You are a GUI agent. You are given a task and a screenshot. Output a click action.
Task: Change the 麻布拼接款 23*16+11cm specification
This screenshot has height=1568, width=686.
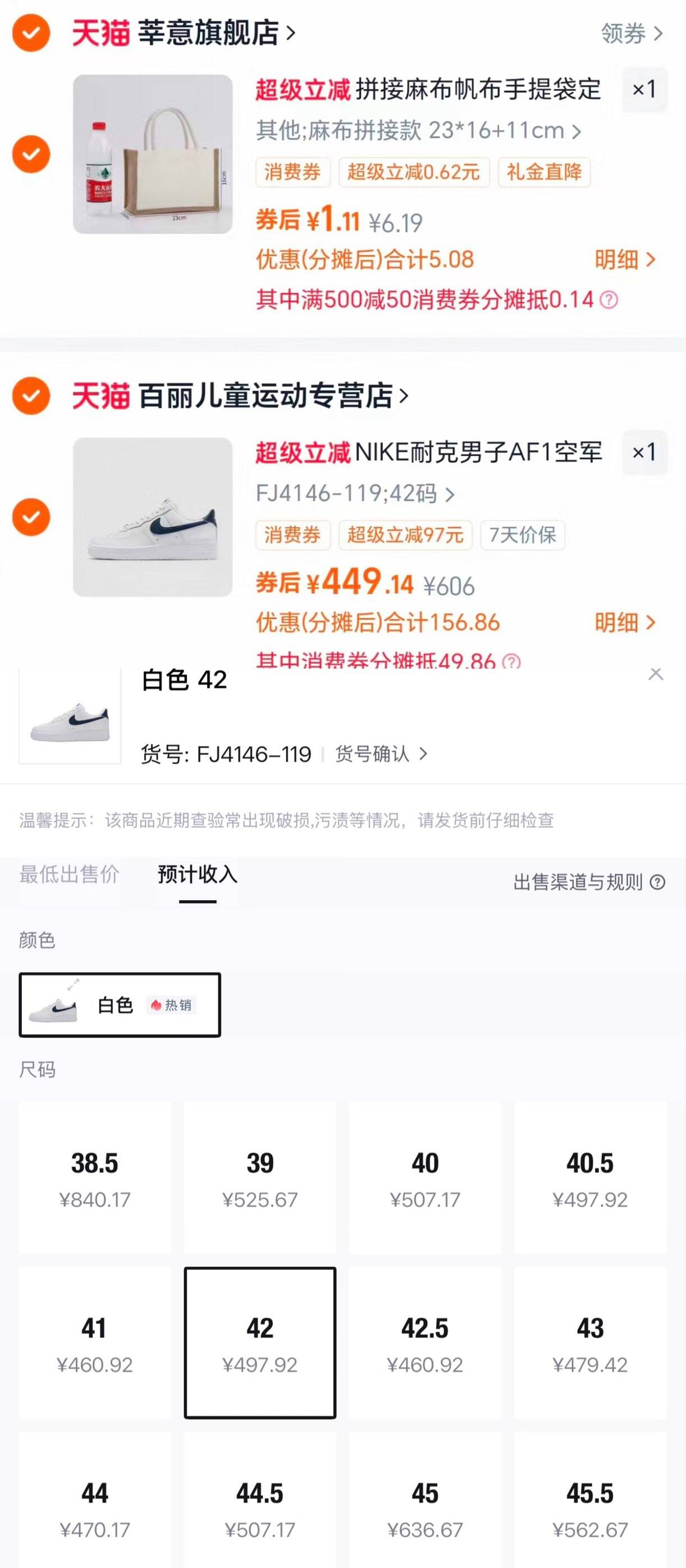(418, 130)
